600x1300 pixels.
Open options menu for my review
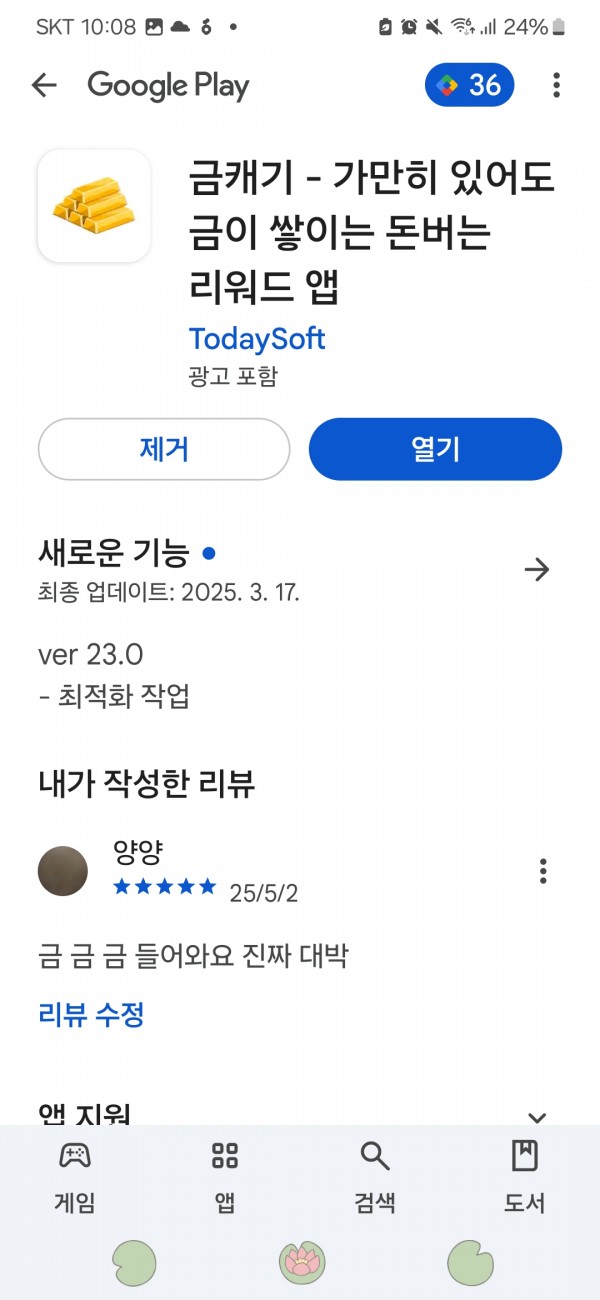(543, 870)
